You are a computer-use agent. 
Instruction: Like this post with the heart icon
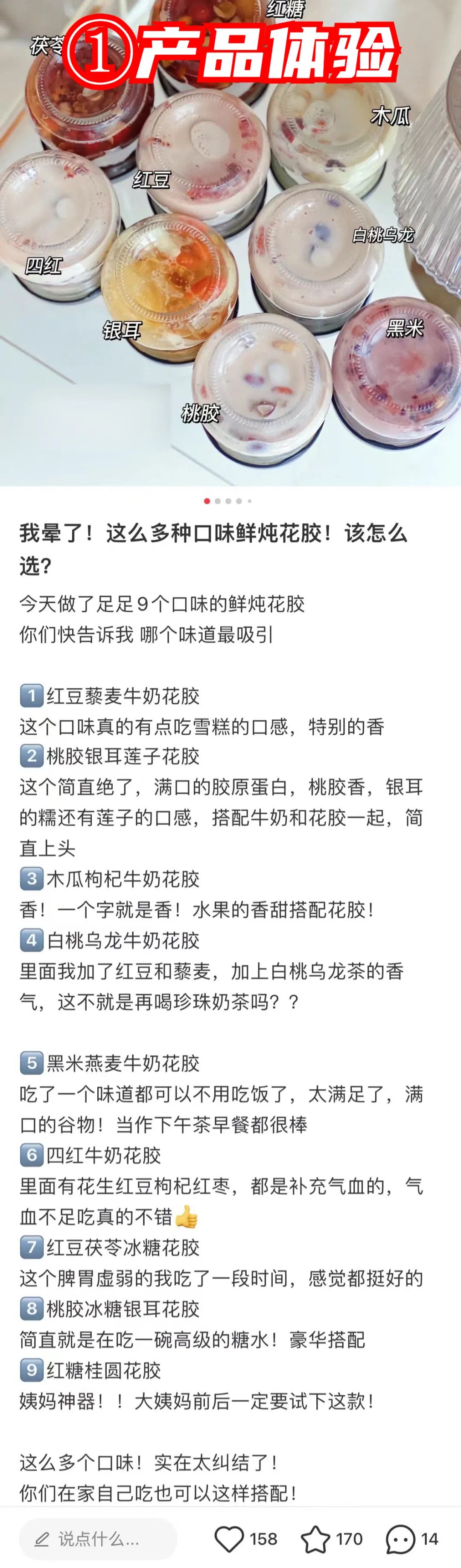point(230,1539)
